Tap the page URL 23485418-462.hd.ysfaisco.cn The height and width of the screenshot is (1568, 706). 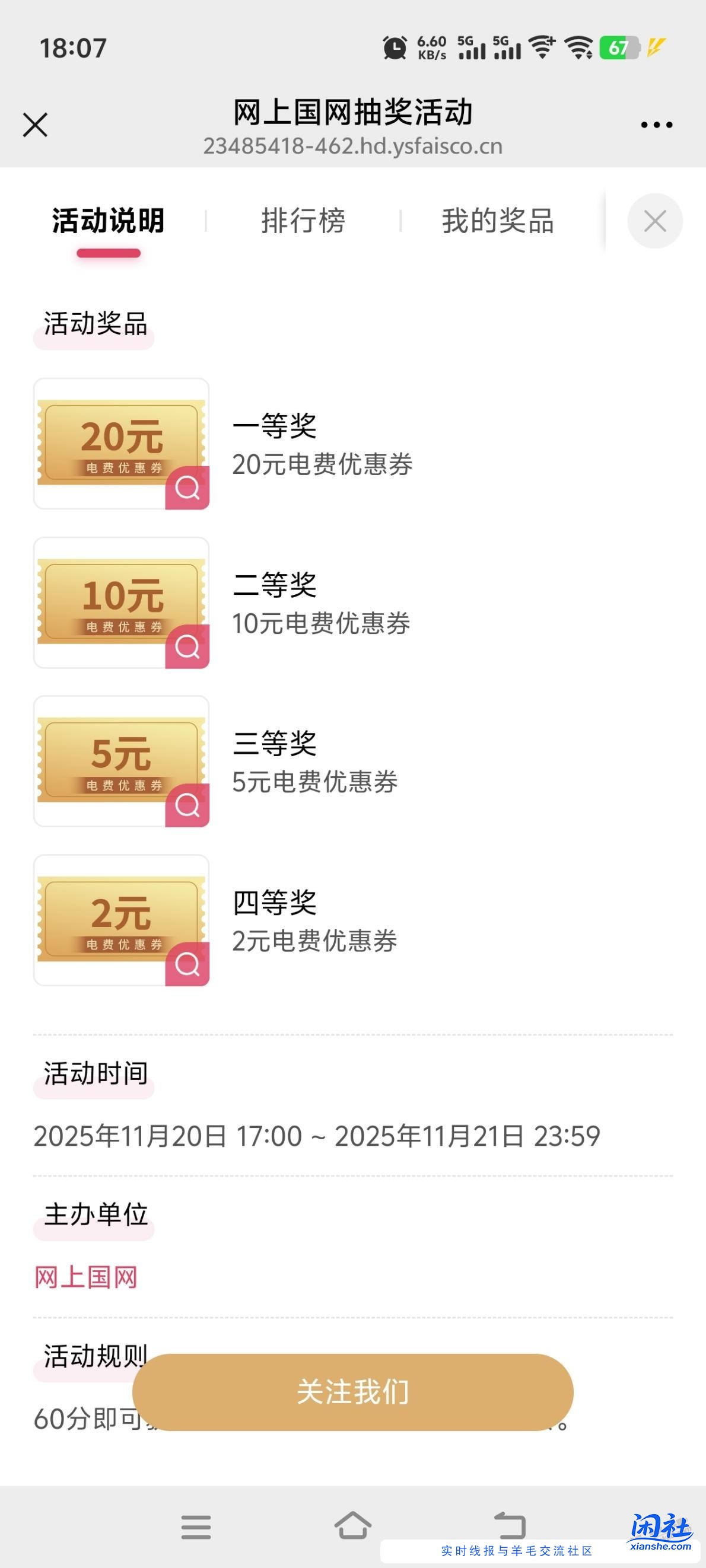click(x=352, y=146)
